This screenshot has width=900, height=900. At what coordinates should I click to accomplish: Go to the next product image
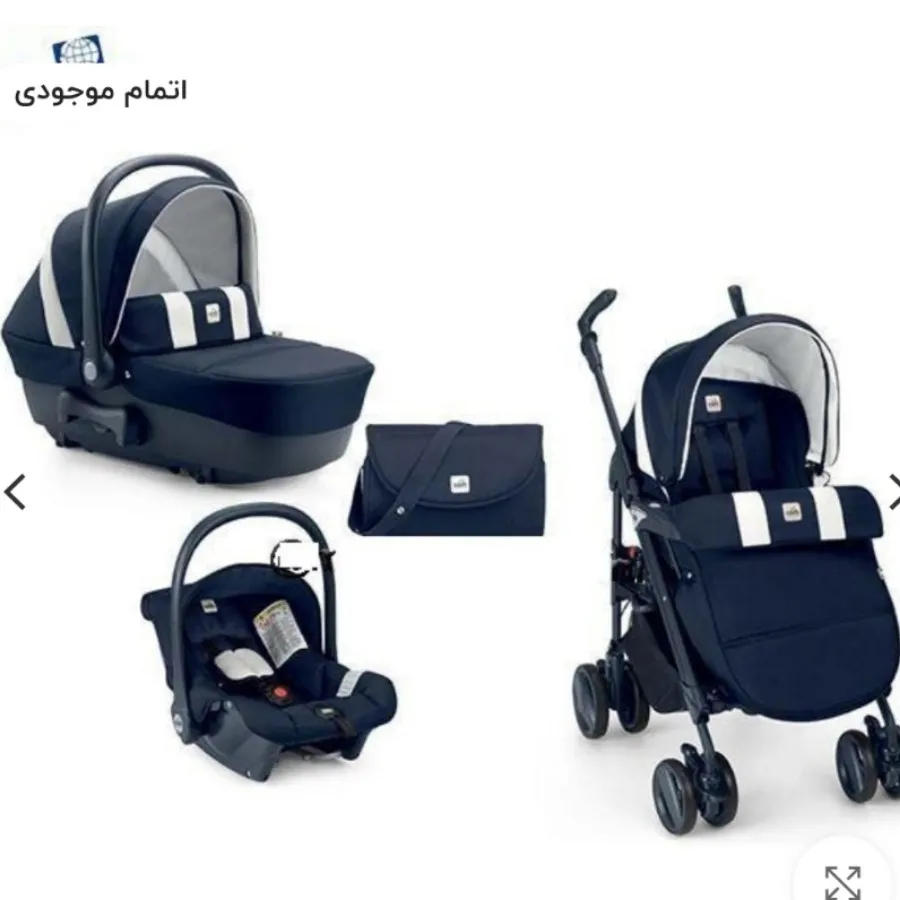pos(891,491)
